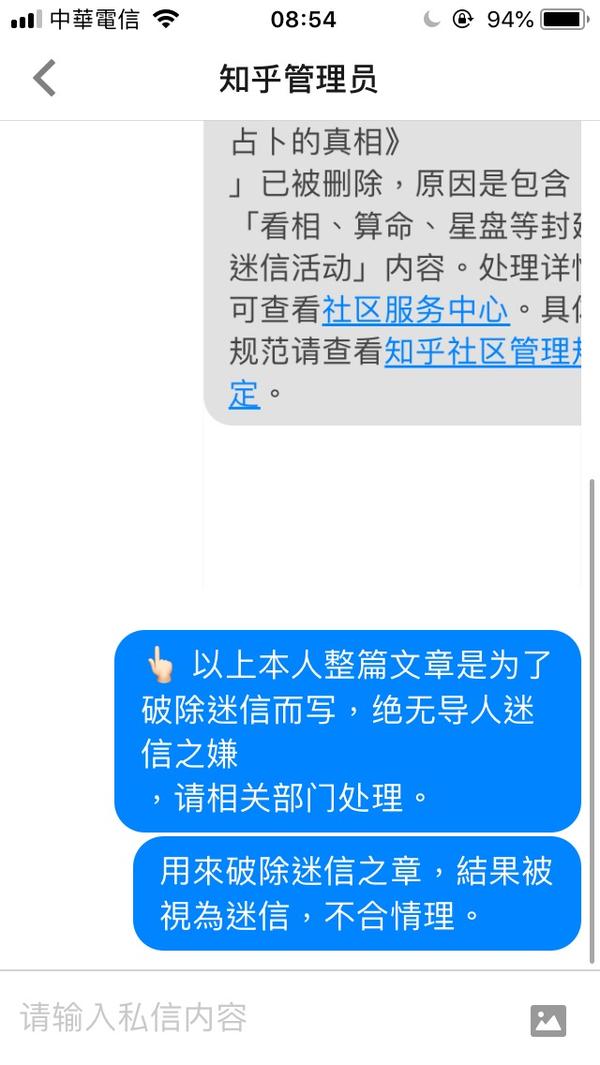The height and width of the screenshot is (1065, 600).
Task: Attach a picture to the message
Action: (x=547, y=1020)
